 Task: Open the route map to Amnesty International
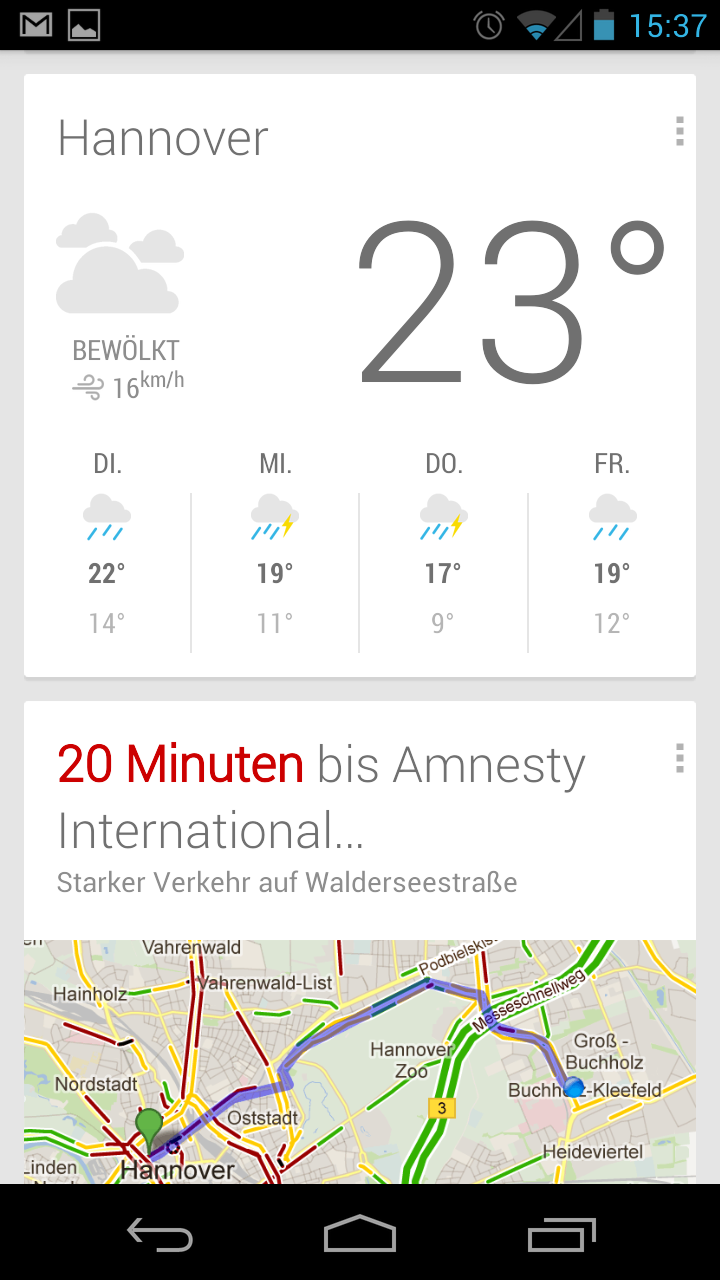(360, 1060)
